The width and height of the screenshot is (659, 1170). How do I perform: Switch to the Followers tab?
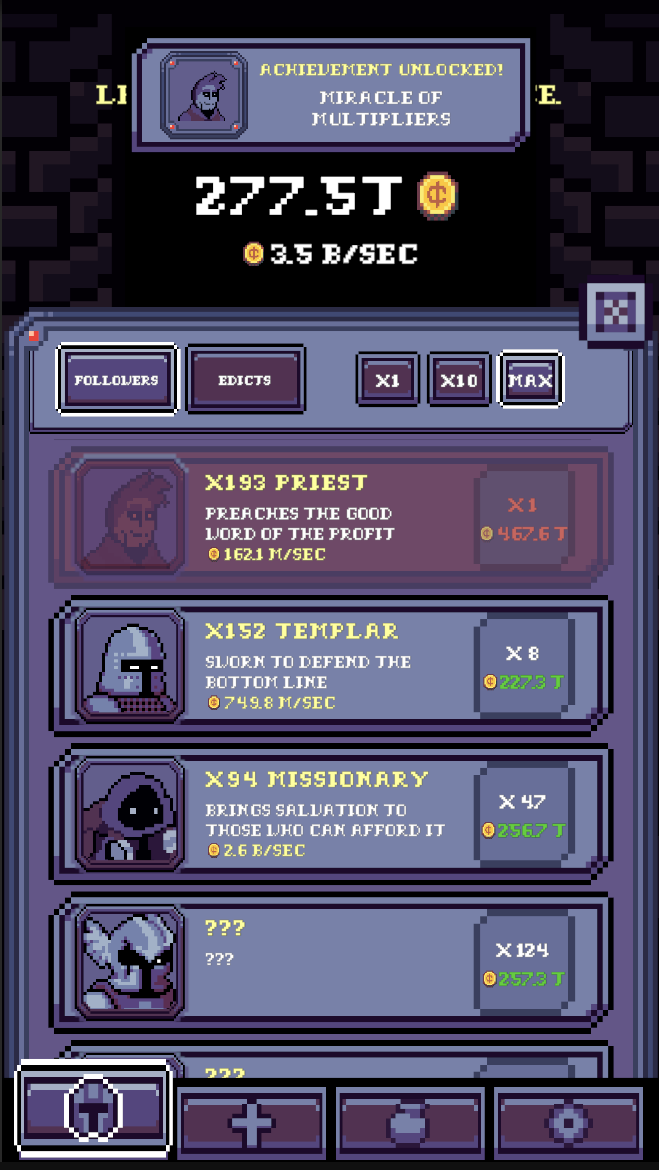117,380
